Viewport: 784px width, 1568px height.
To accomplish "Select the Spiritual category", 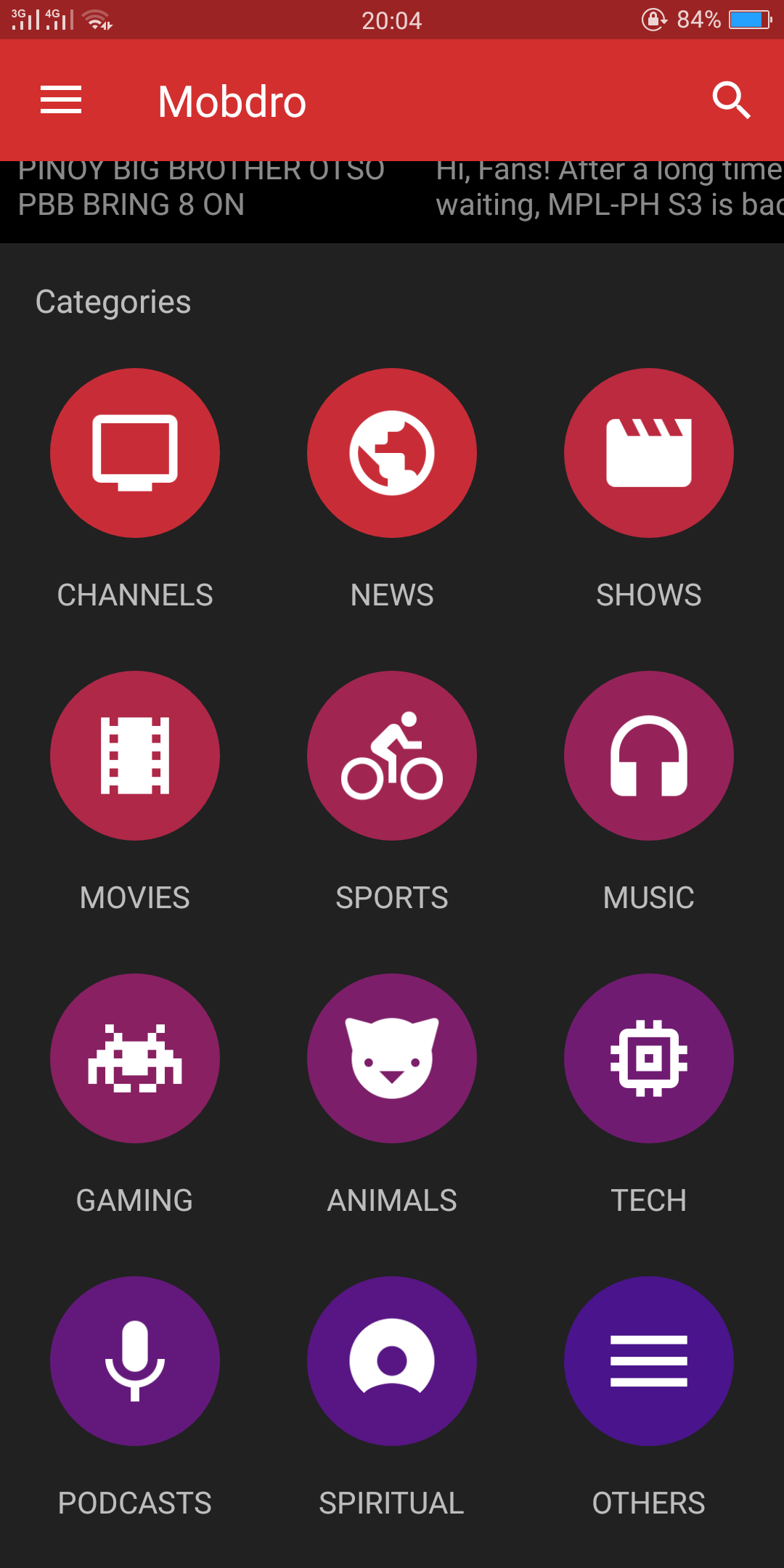I will pyautogui.click(x=392, y=1361).
